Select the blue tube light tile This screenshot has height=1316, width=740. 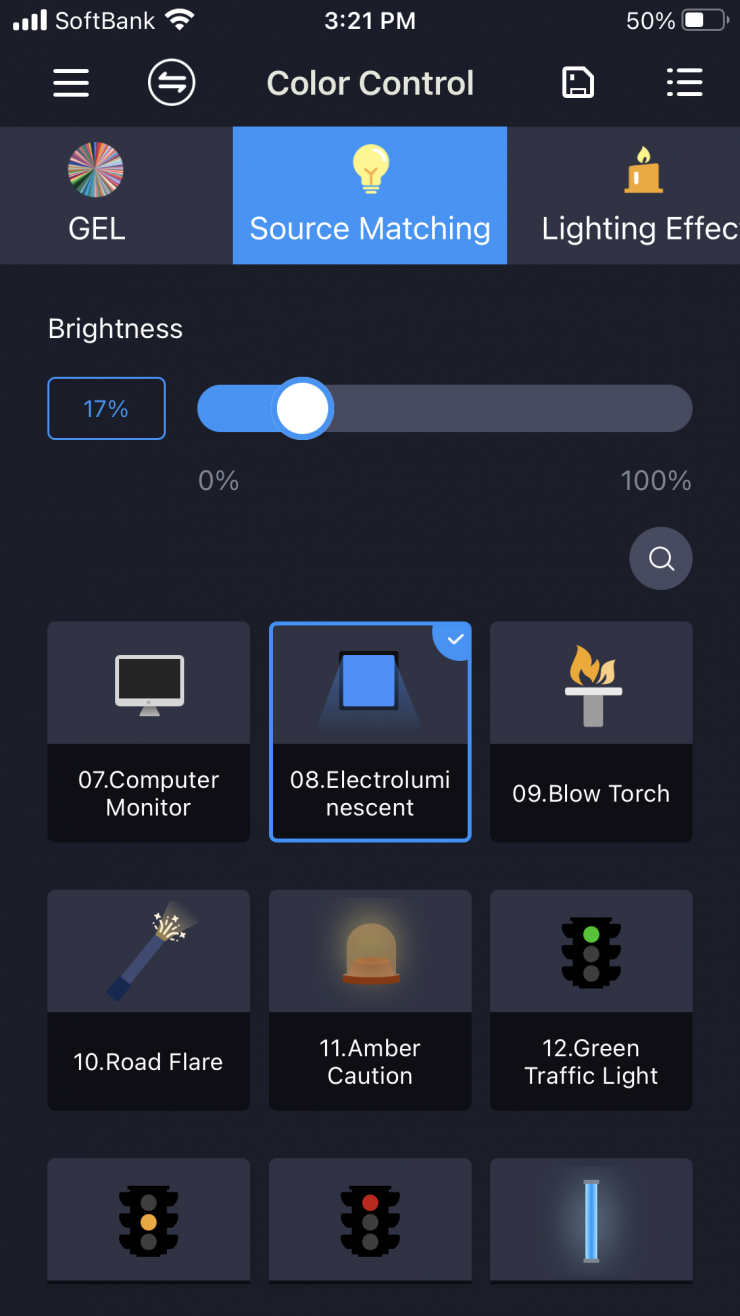(591, 1220)
